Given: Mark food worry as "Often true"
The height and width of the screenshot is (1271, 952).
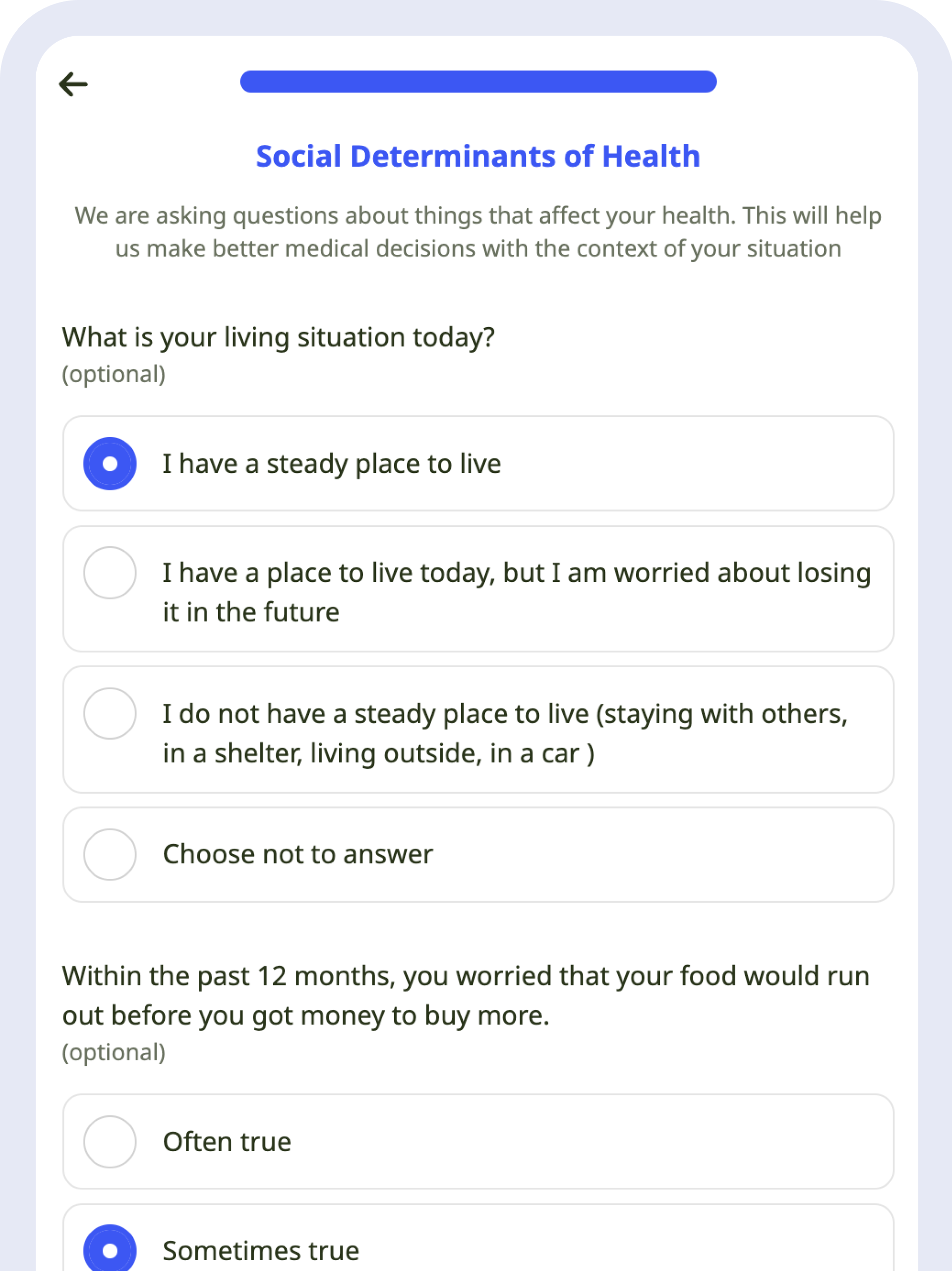Looking at the screenshot, I should tap(110, 1142).
